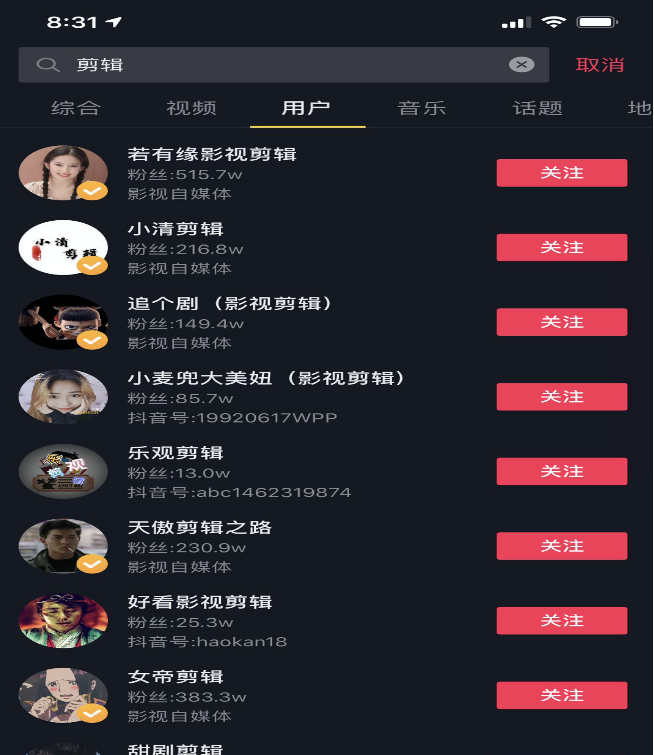Switch to the 综合 tab
654x755 pixels.
pos(76,108)
